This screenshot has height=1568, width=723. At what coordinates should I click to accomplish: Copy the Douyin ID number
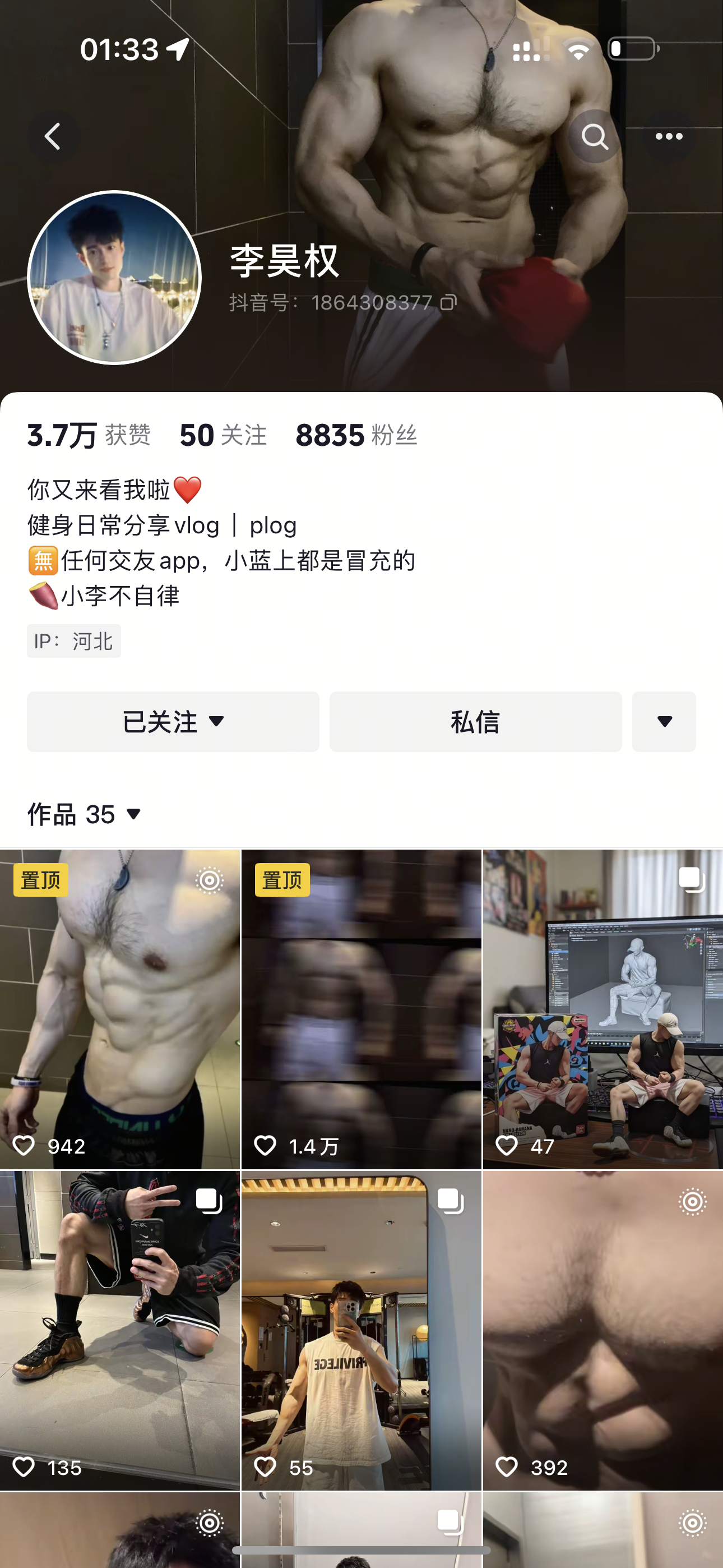point(448,302)
